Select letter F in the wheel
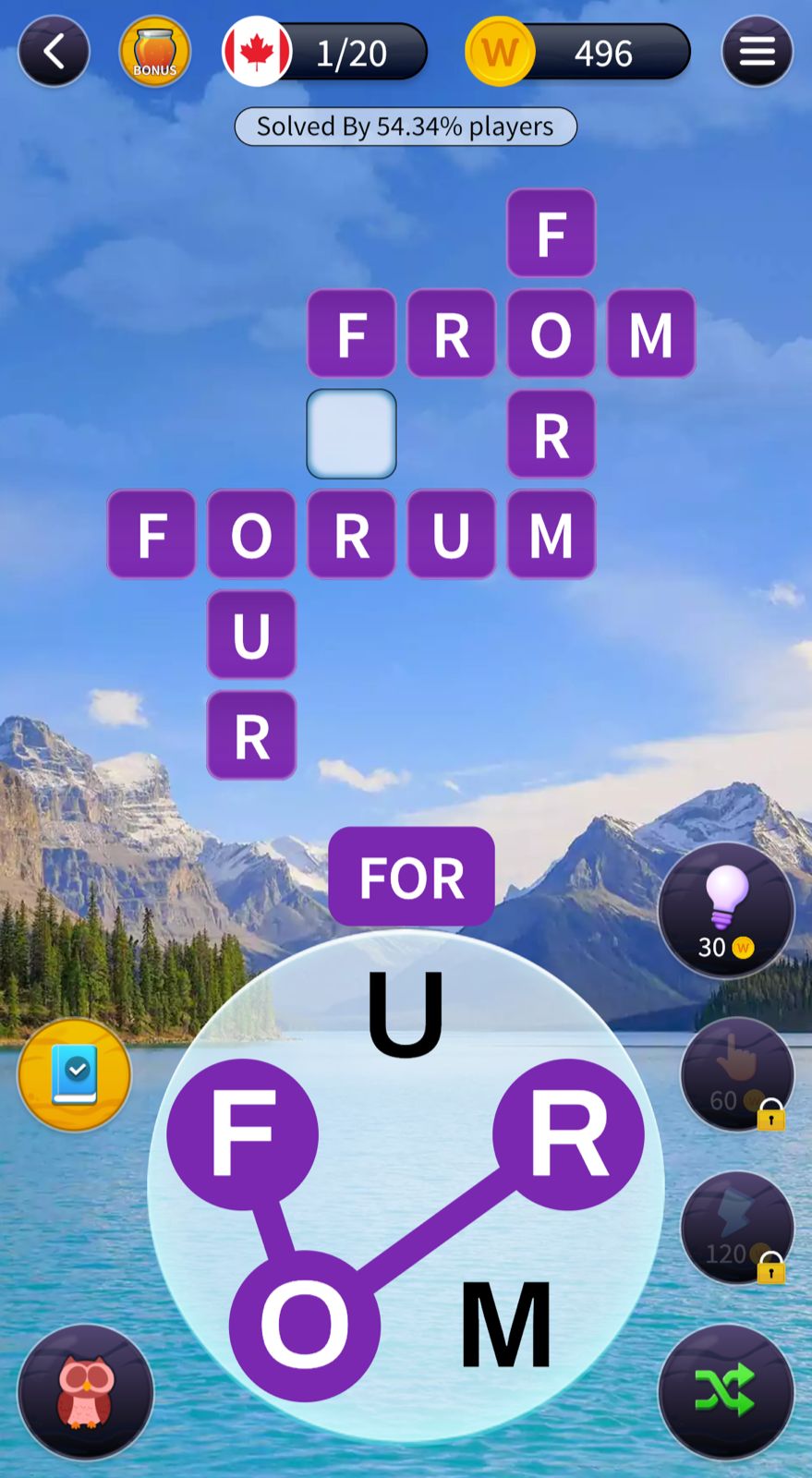 [243, 1133]
